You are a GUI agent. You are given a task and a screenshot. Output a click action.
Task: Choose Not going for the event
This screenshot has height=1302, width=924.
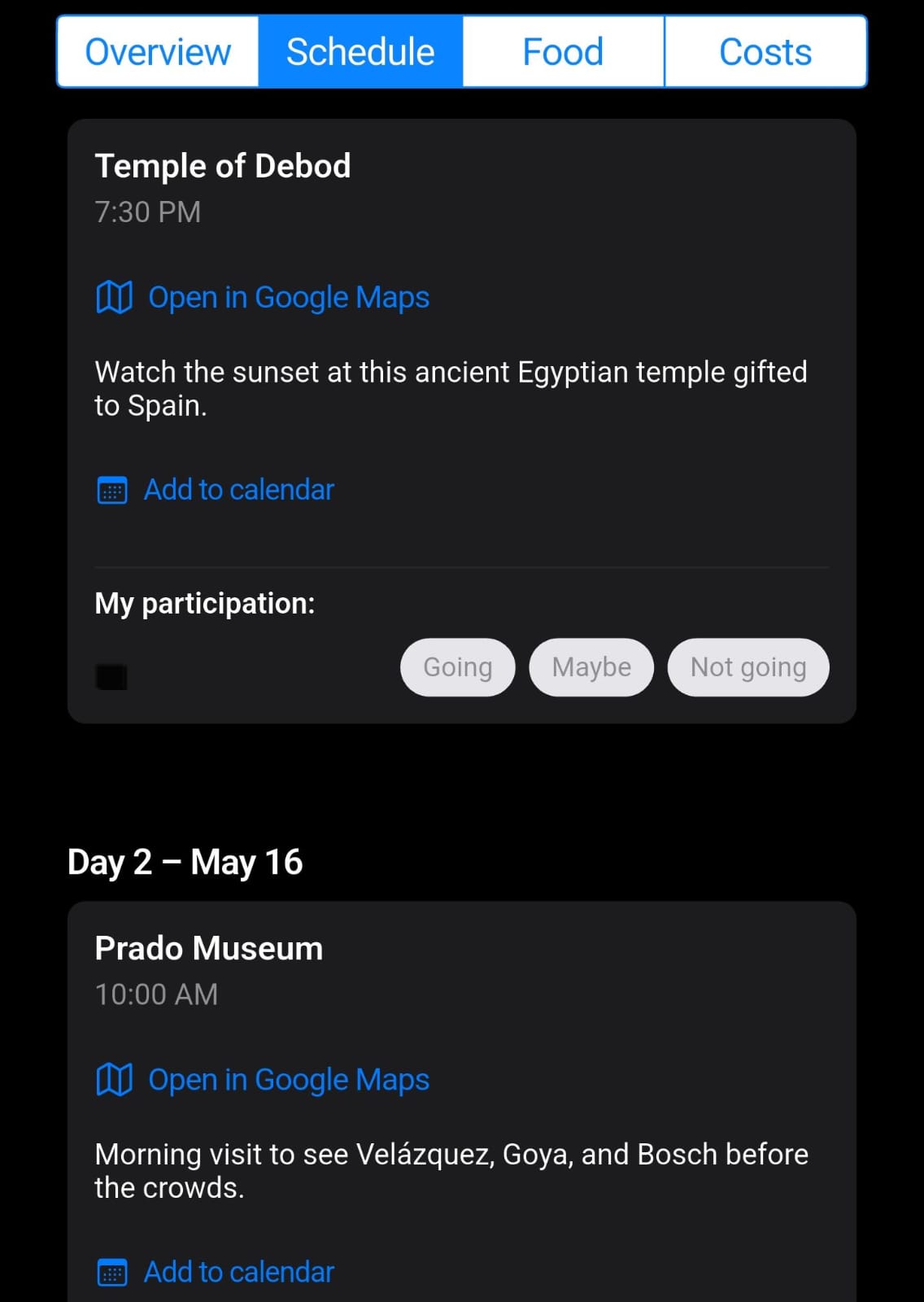tap(747, 666)
